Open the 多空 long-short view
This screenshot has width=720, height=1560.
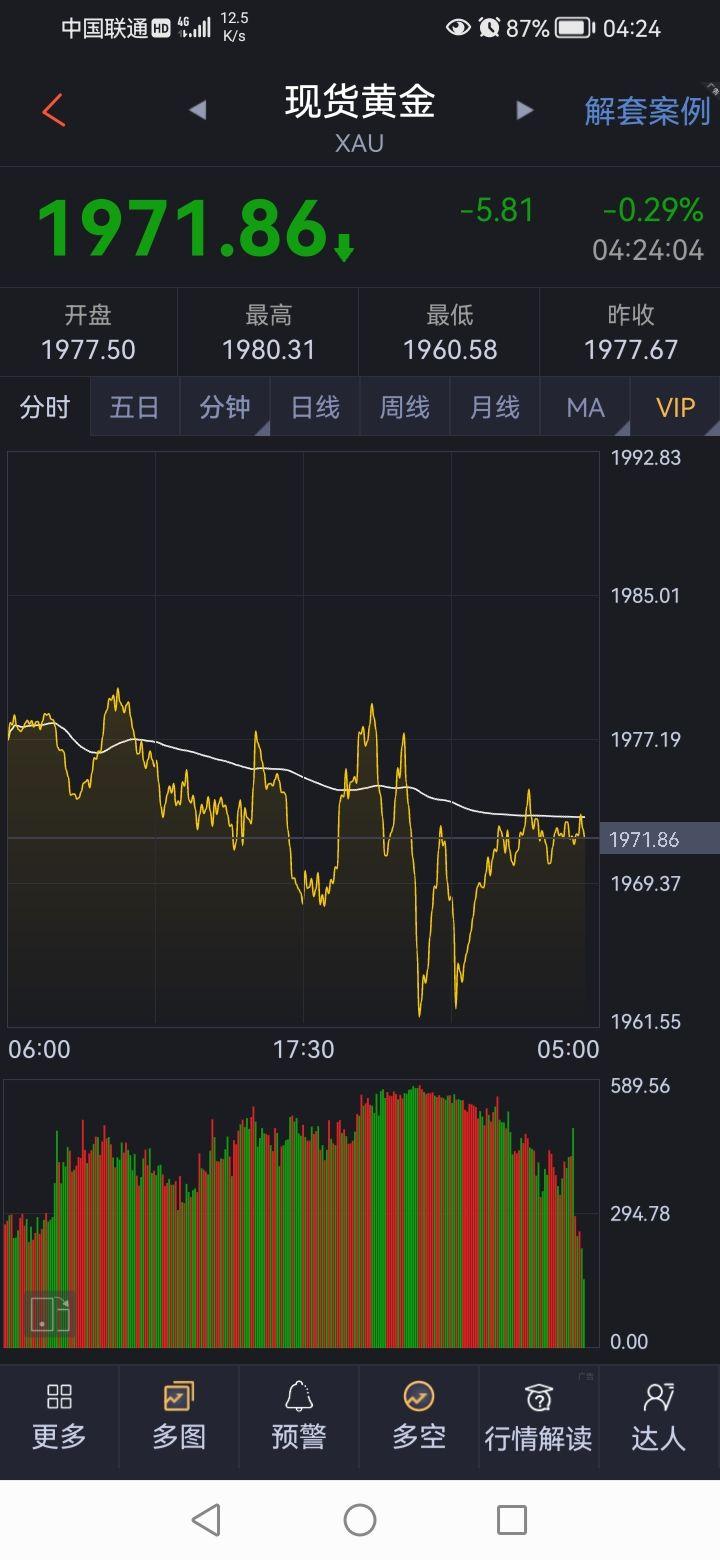click(419, 1418)
